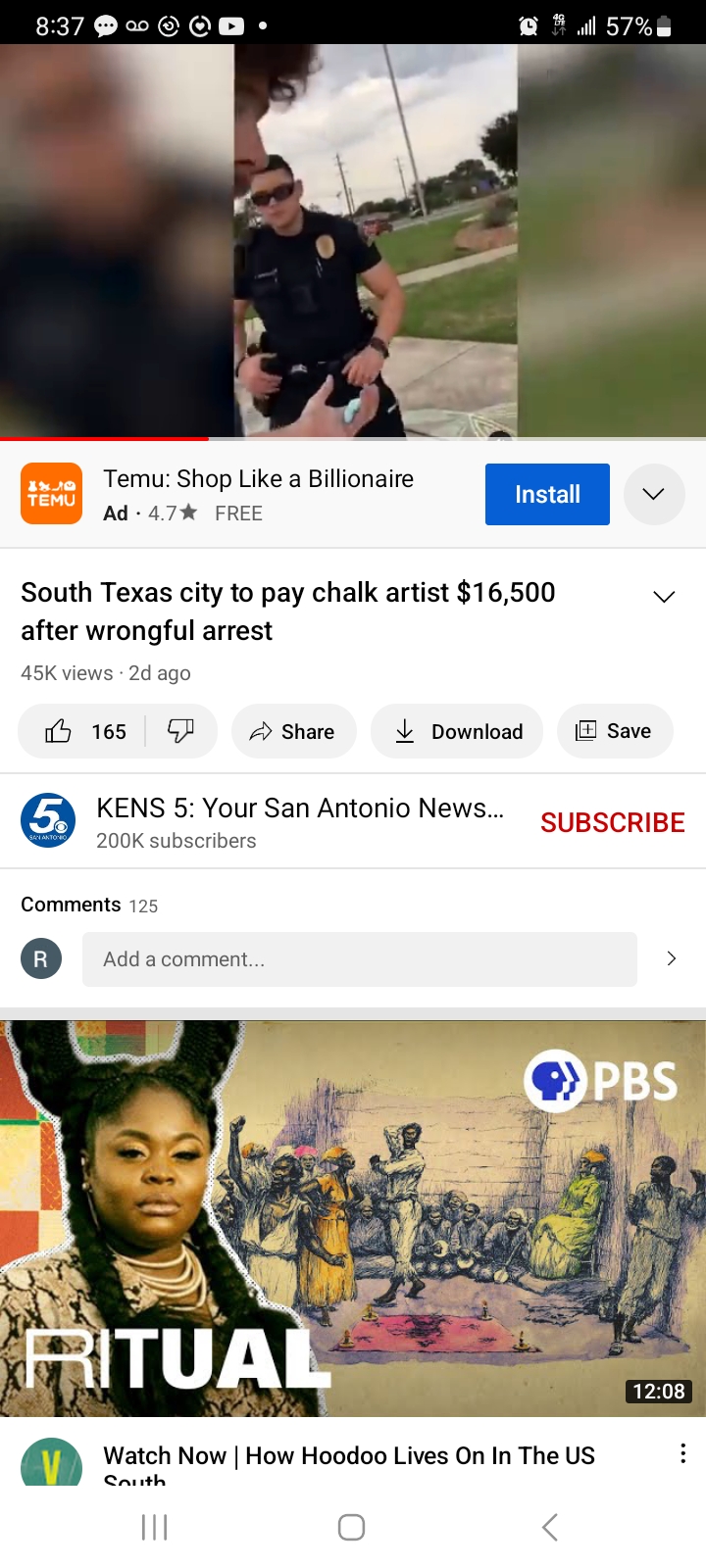Subscribe to KENS 5 channel
706x1568 pixels.
(612, 822)
